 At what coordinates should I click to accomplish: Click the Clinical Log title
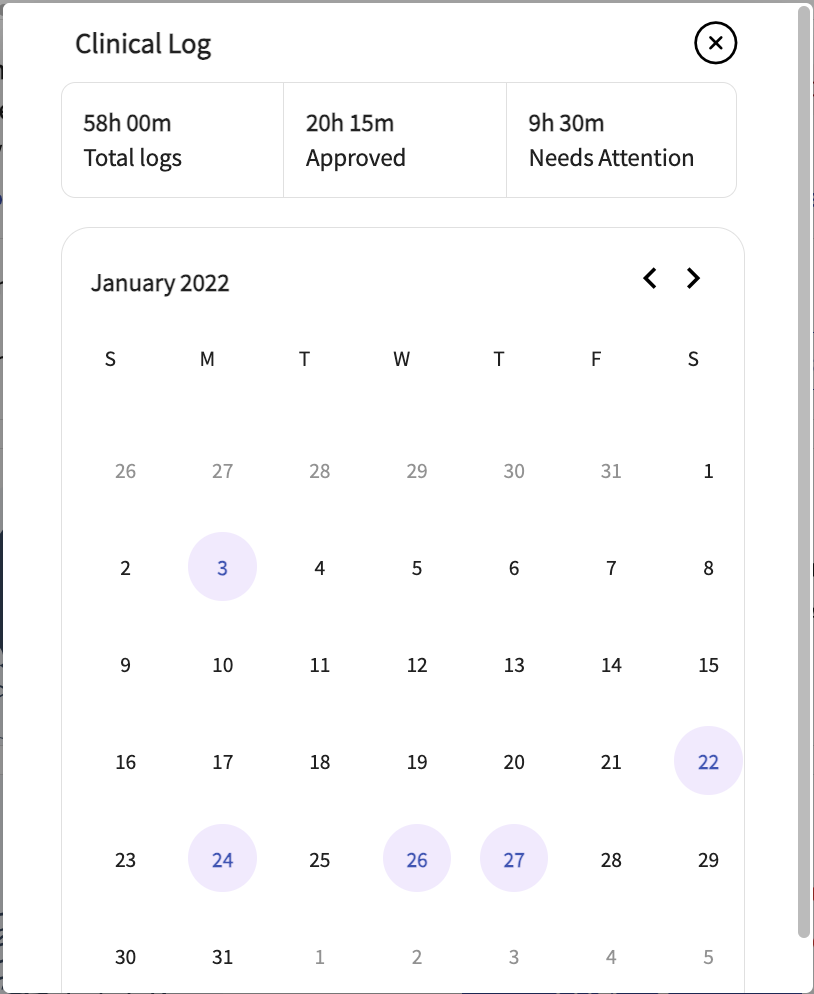pos(143,43)
